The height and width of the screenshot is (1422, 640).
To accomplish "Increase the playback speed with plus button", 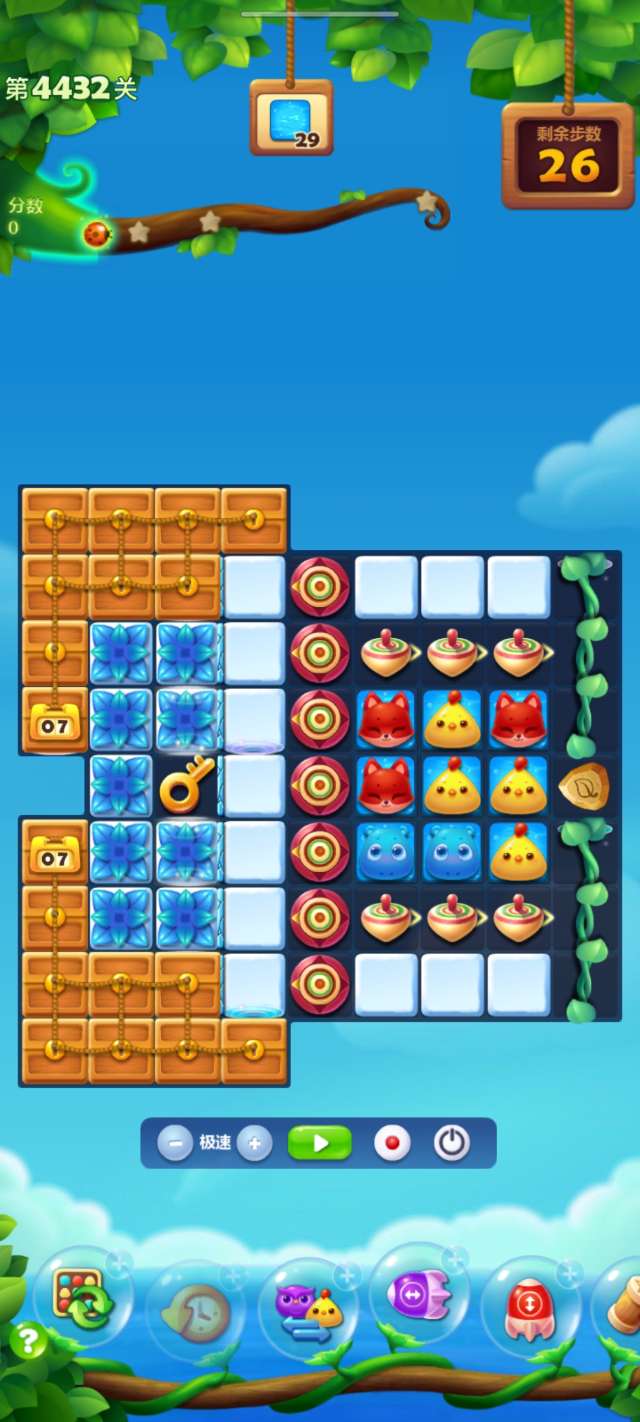I will click(x=254, y=1142).
